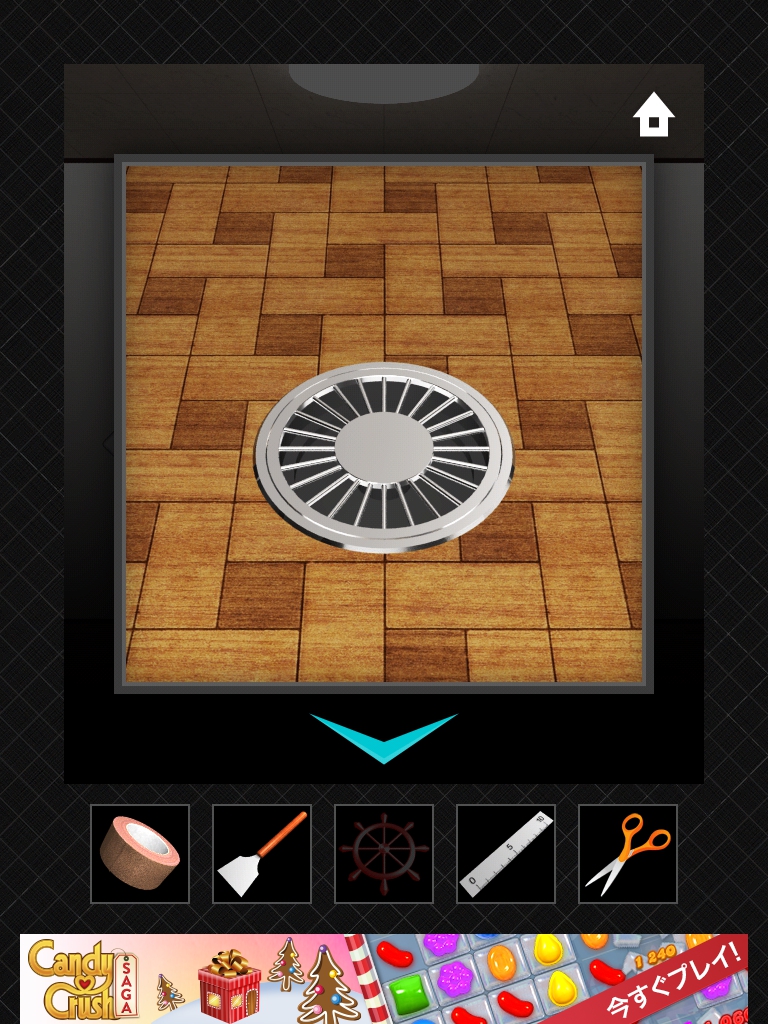
Task: Pick the ship wheel item
Action: (384, 854)
